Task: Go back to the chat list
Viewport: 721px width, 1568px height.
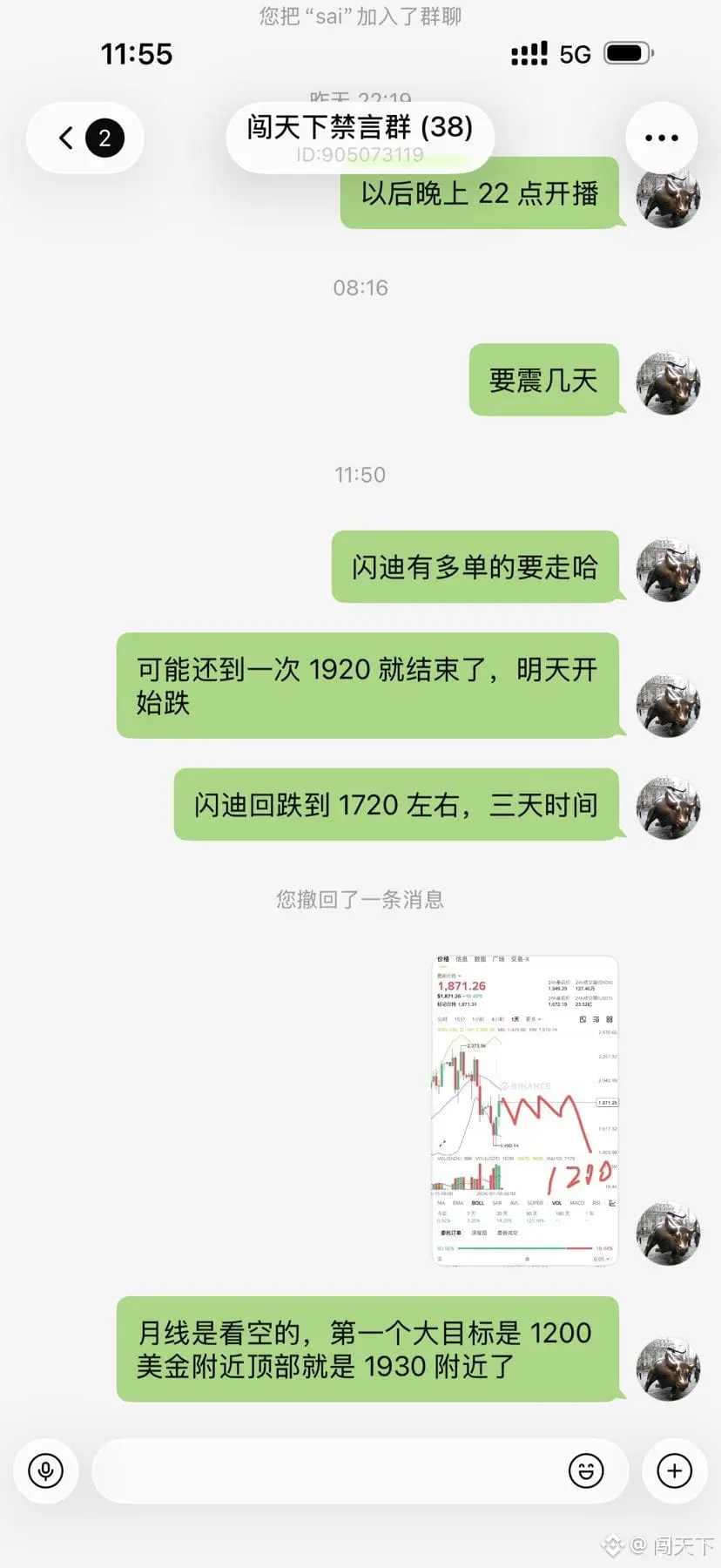Action: point(85,138)
